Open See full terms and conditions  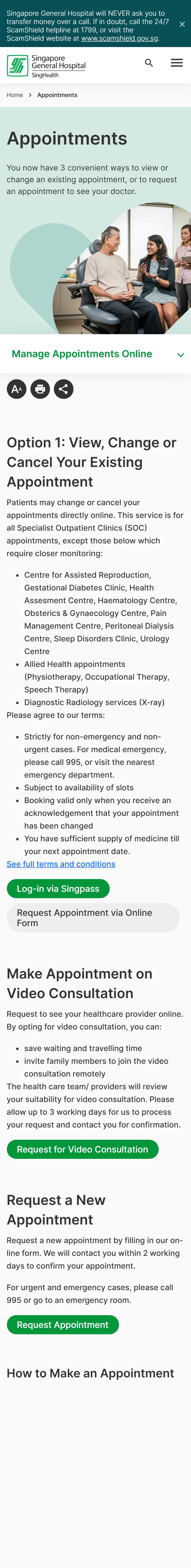61,864
